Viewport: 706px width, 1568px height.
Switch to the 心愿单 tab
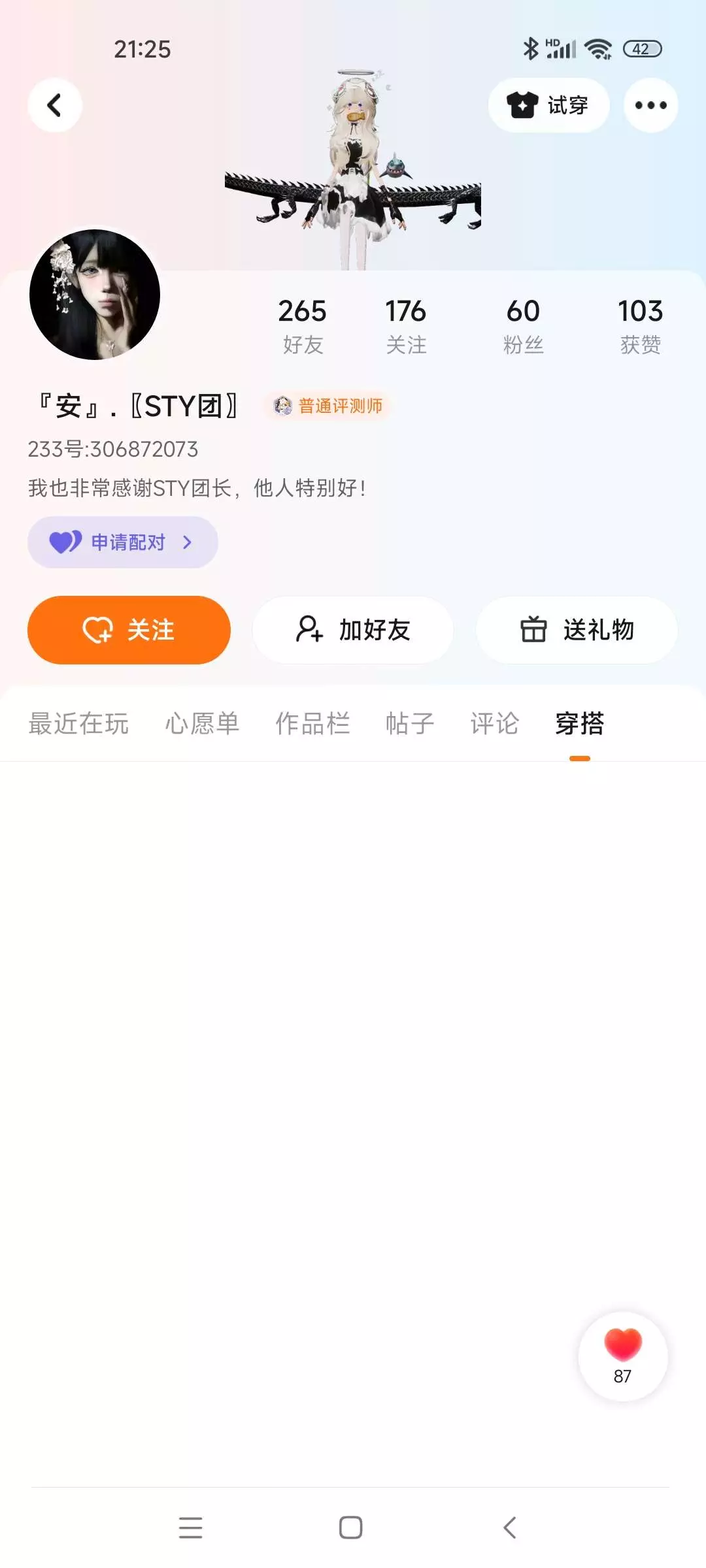point(202,724)
